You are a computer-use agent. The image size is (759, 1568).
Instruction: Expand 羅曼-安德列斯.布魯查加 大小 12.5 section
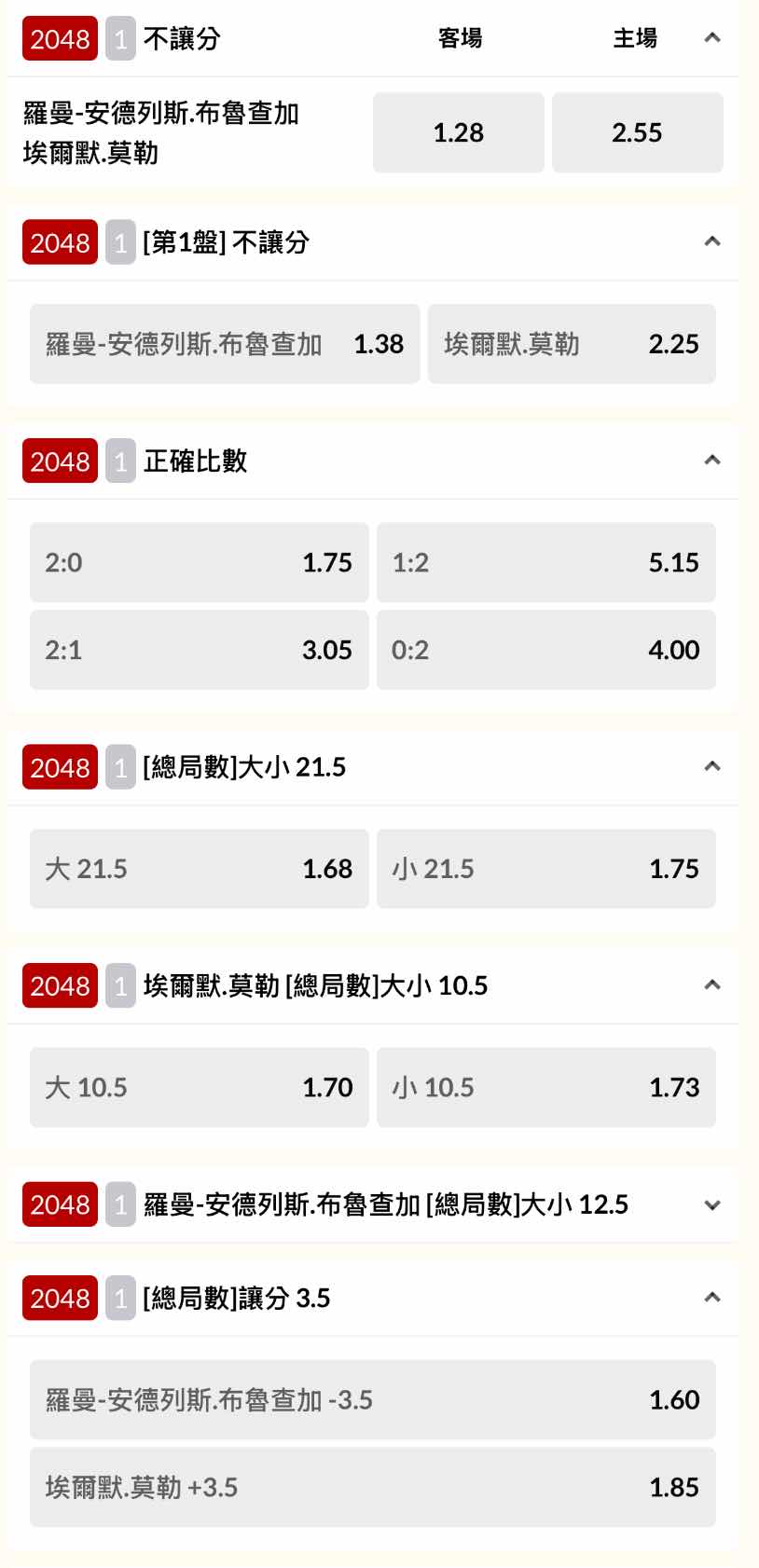coord(711,1204)
